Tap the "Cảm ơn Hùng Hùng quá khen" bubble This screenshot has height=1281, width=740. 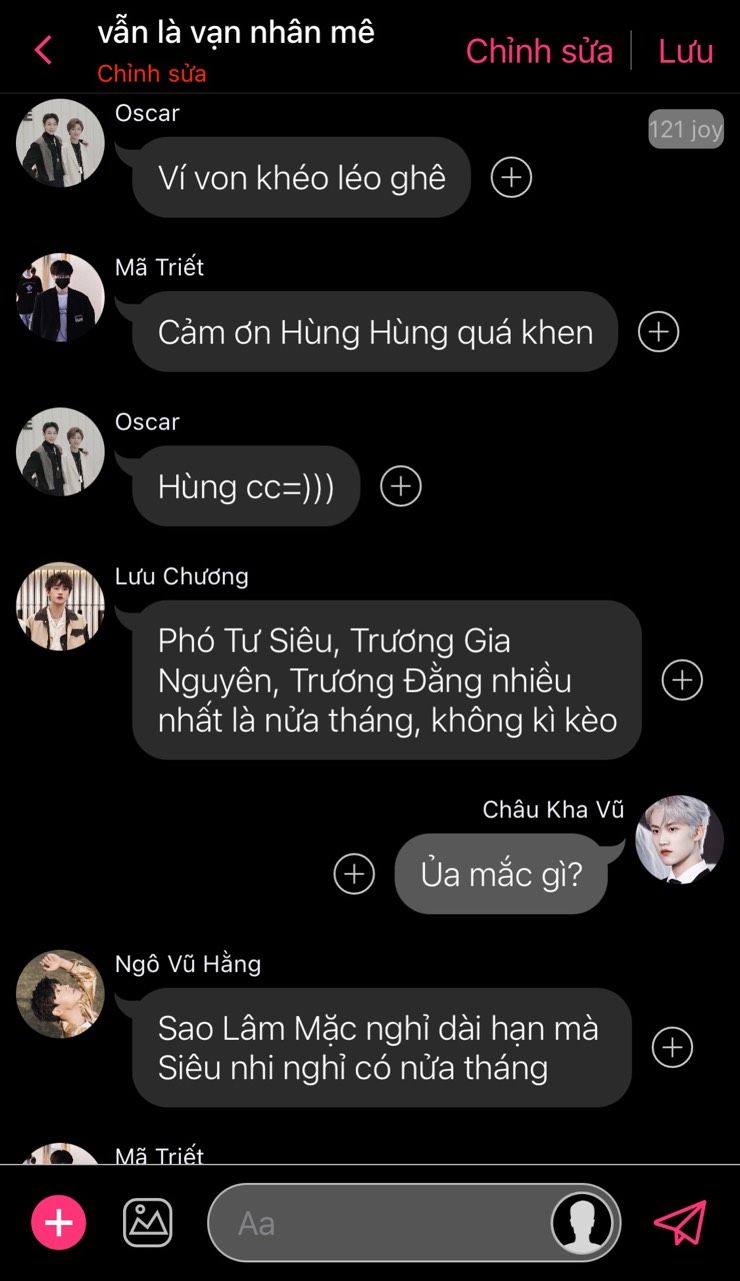point(375,332)
